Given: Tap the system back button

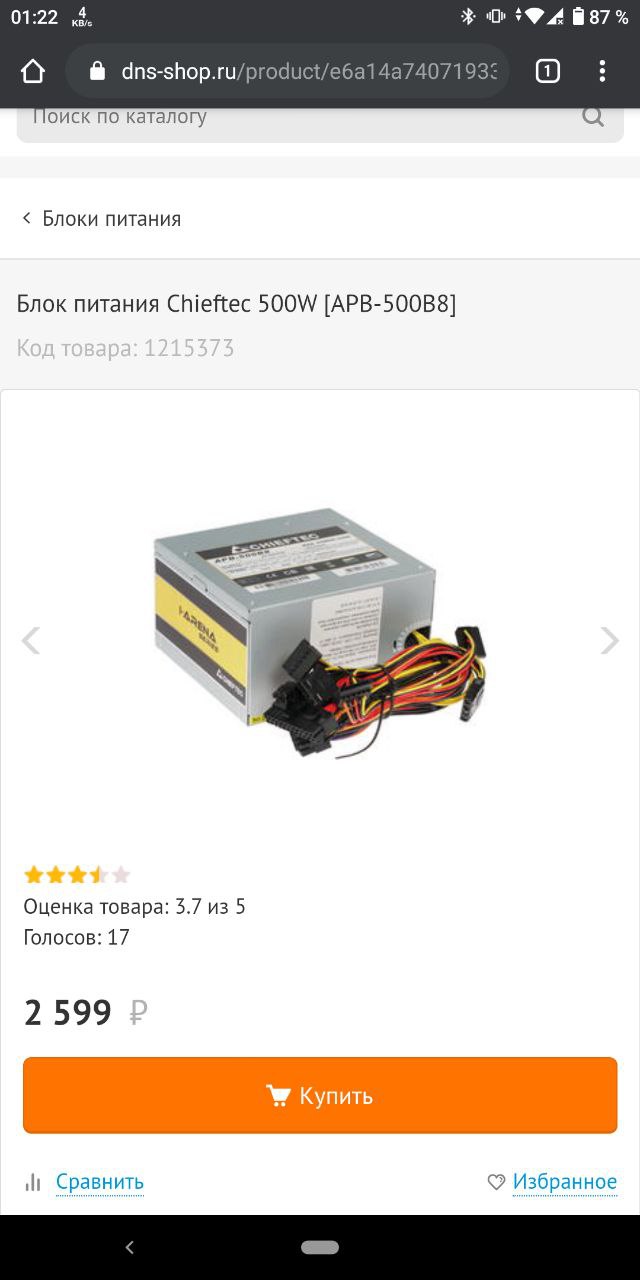Looking at the screenshot, I should [x=129, y=1247].
